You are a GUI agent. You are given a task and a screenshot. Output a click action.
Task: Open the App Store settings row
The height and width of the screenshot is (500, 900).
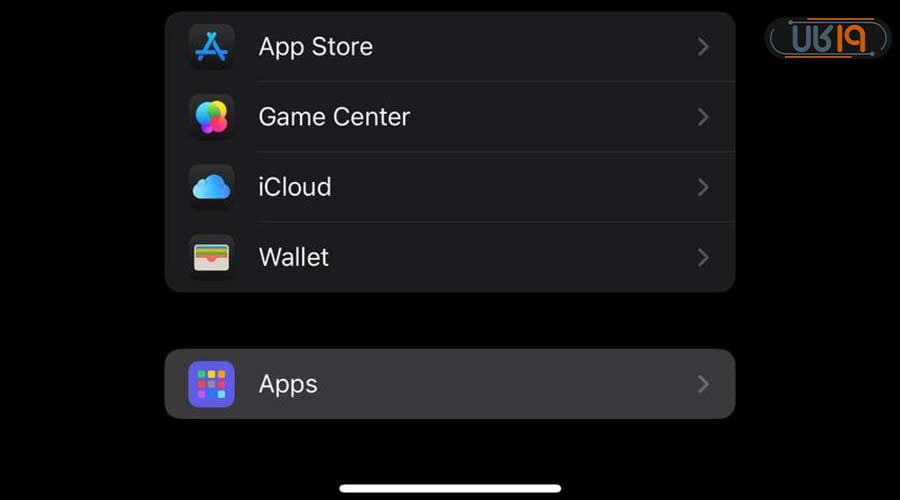coord(449,47)
